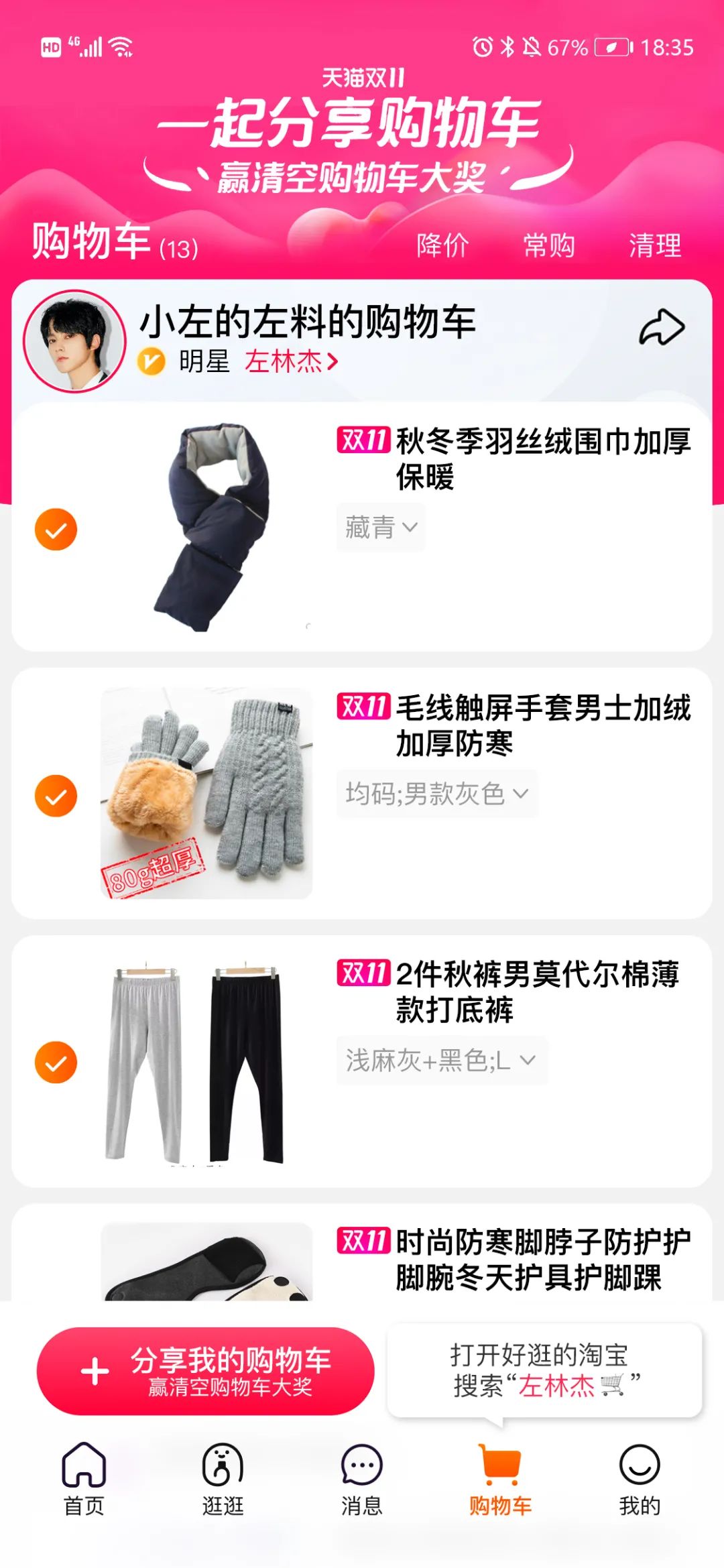Open the 消息 tab
The image size is (724, 1568).
click(362, 1479)
